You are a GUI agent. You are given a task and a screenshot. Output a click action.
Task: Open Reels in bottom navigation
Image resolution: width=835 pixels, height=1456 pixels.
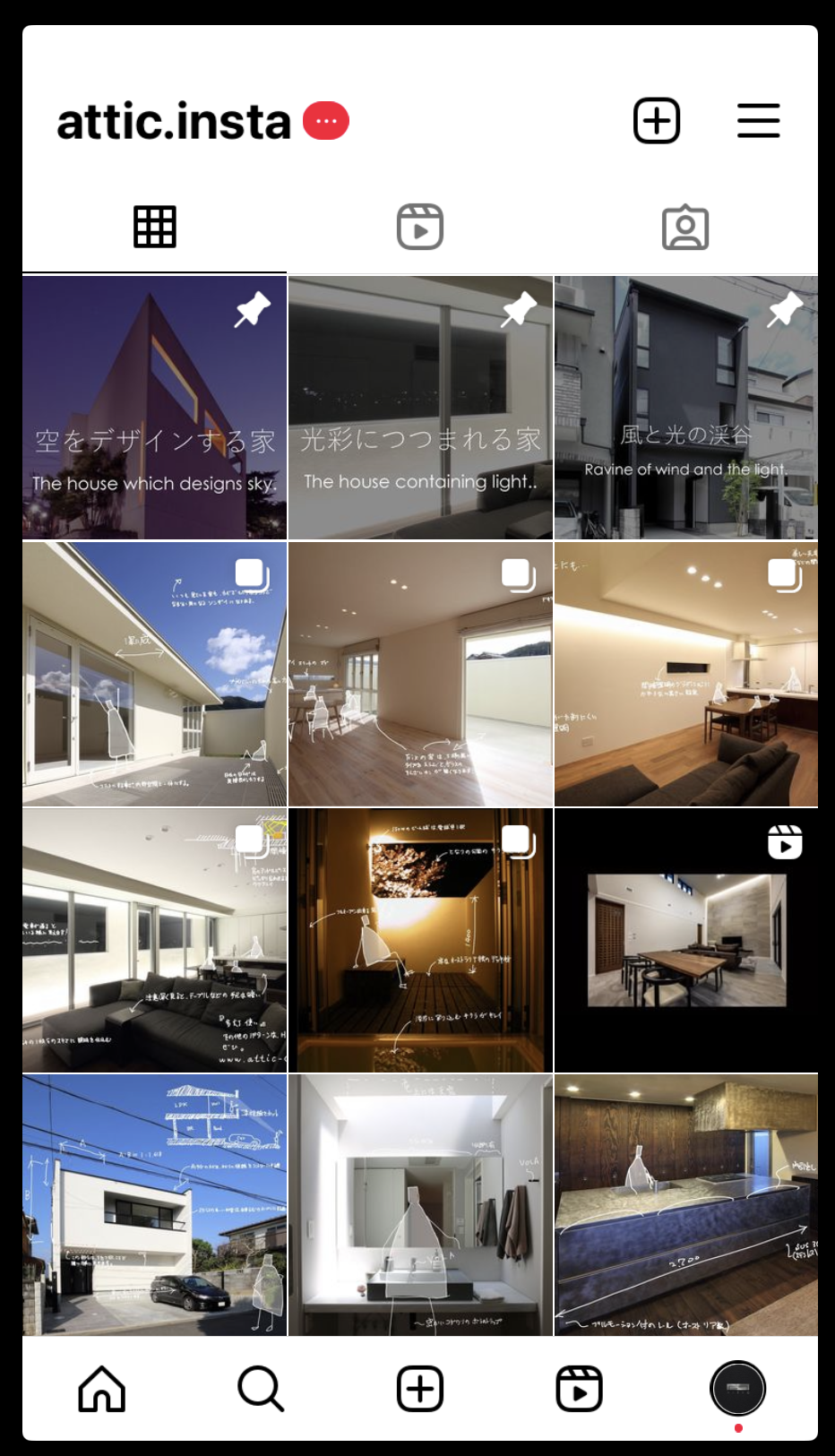pos(579,1389)
